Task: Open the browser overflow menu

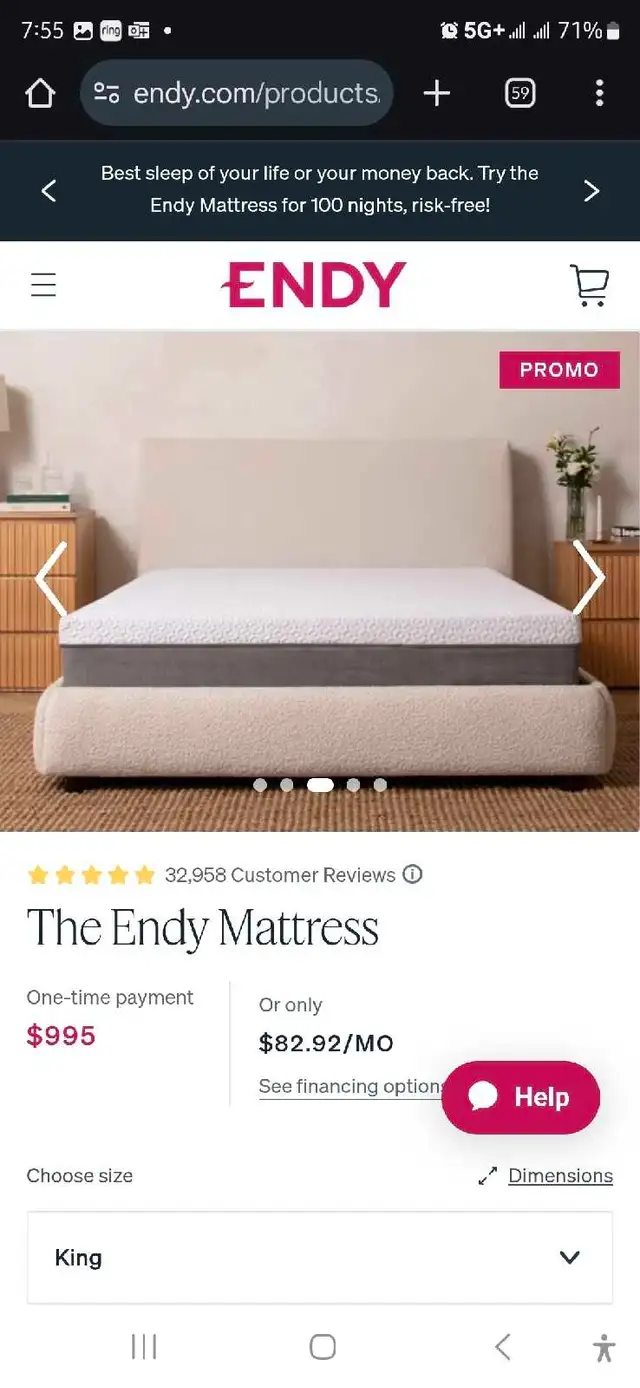Action: [x=599, y=93]
